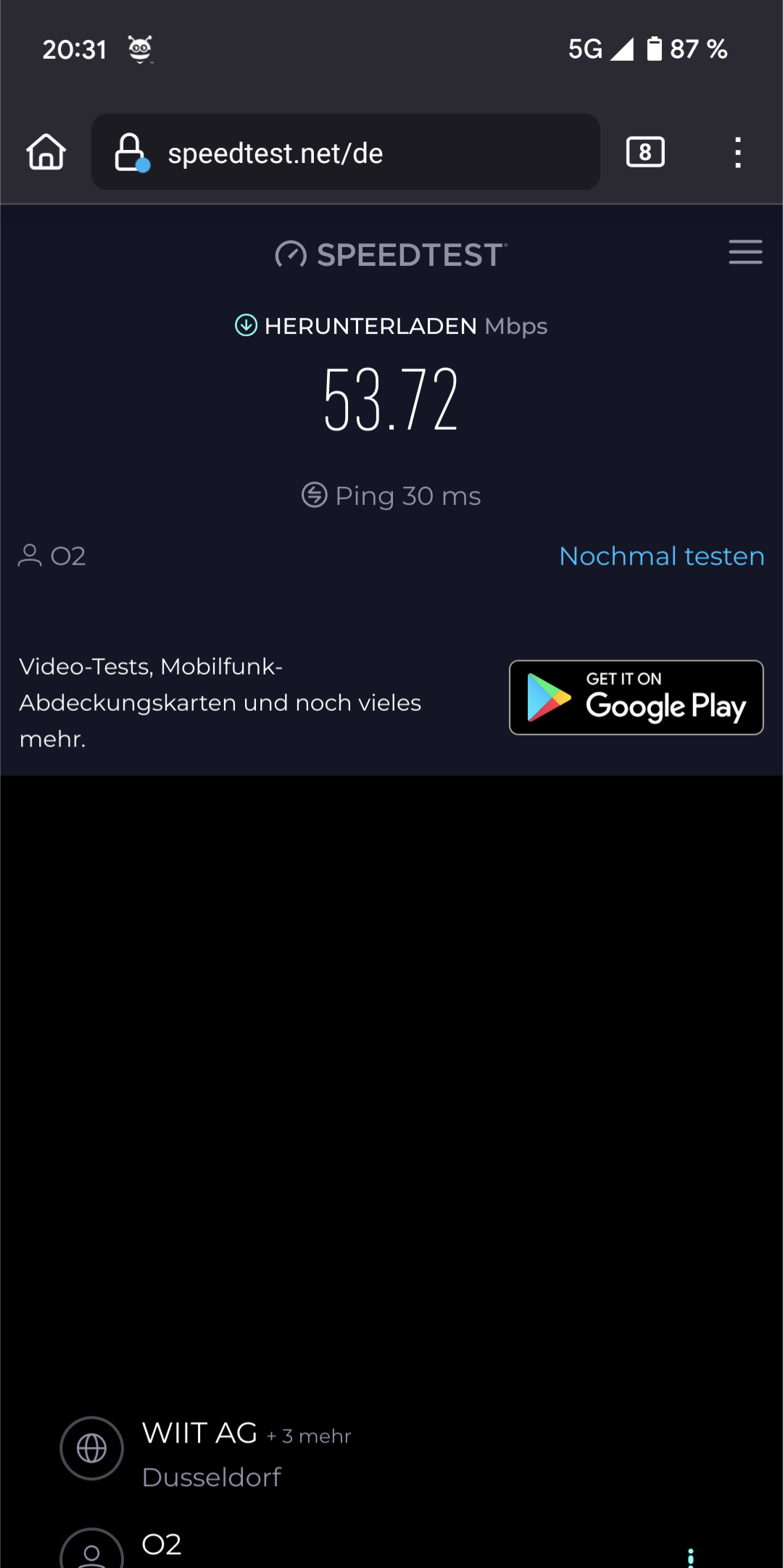Go to the browser home page
This screenshot has height=1568, width=783.
tap(46, 152)
